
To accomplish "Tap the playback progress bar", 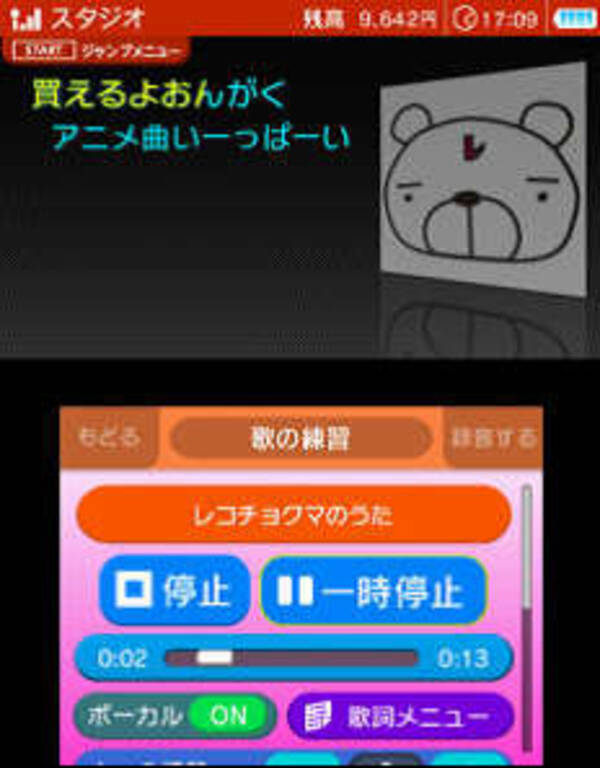I will point(292,658).
